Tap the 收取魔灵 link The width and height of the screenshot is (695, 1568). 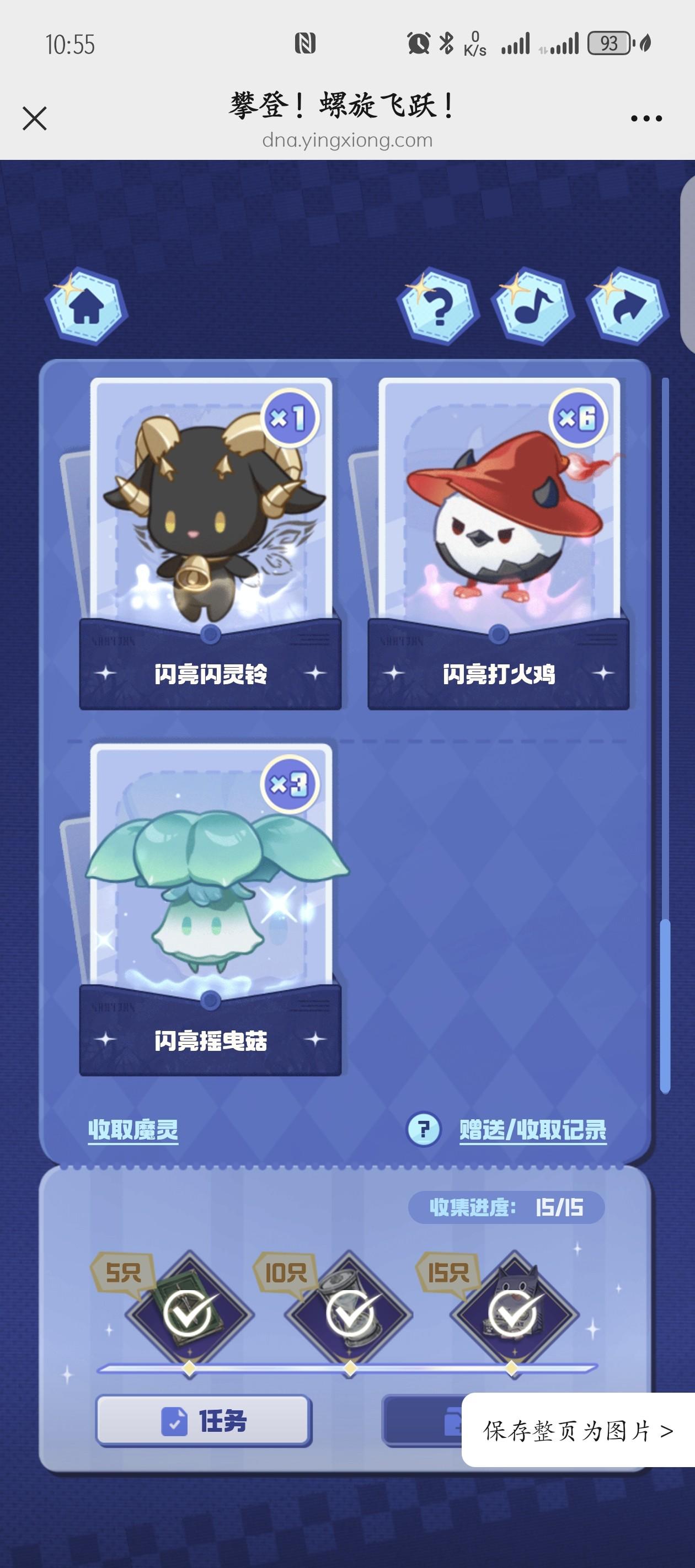point(133,1130)
